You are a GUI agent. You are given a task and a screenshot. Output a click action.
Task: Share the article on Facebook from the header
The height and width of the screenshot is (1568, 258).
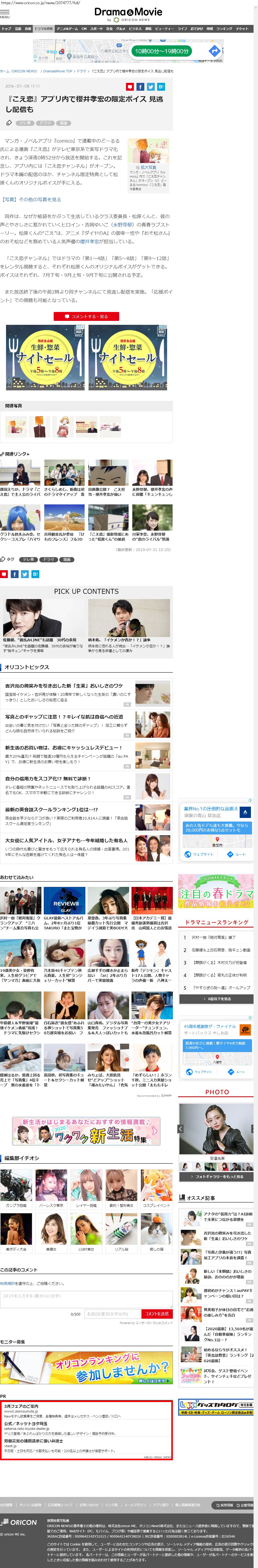click(x=140, y=87)
